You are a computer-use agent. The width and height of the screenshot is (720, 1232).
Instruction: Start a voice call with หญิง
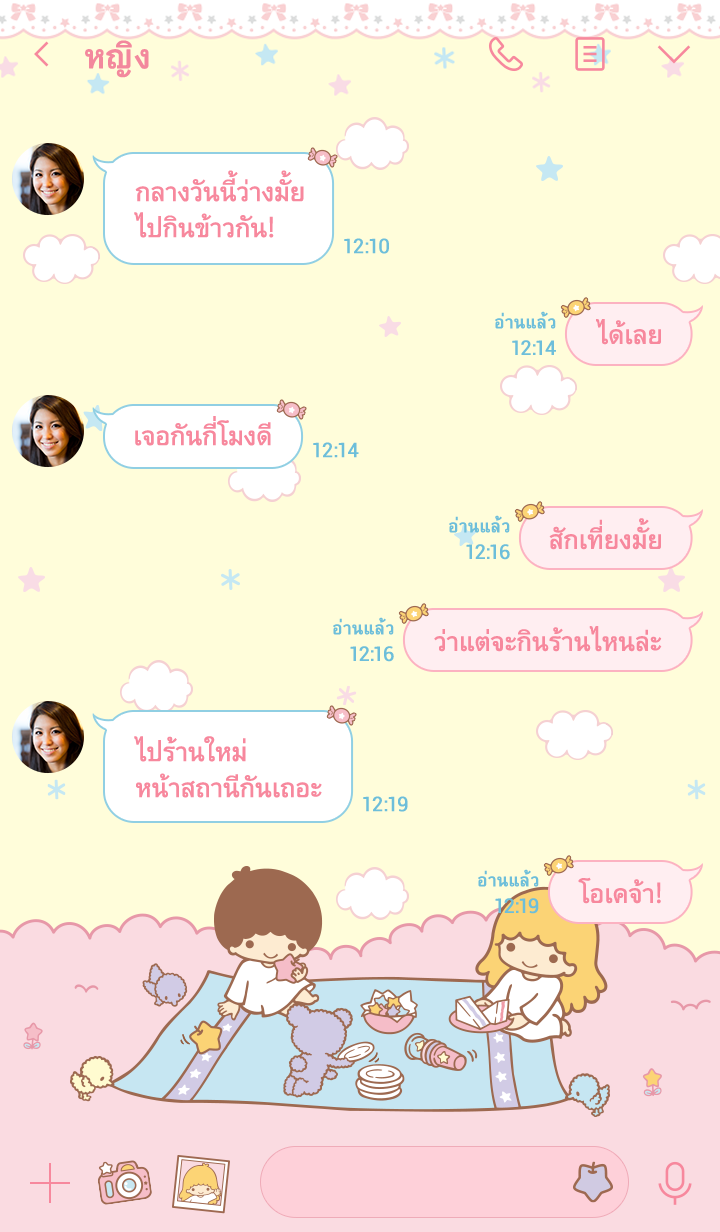click(x=505, y=54)
